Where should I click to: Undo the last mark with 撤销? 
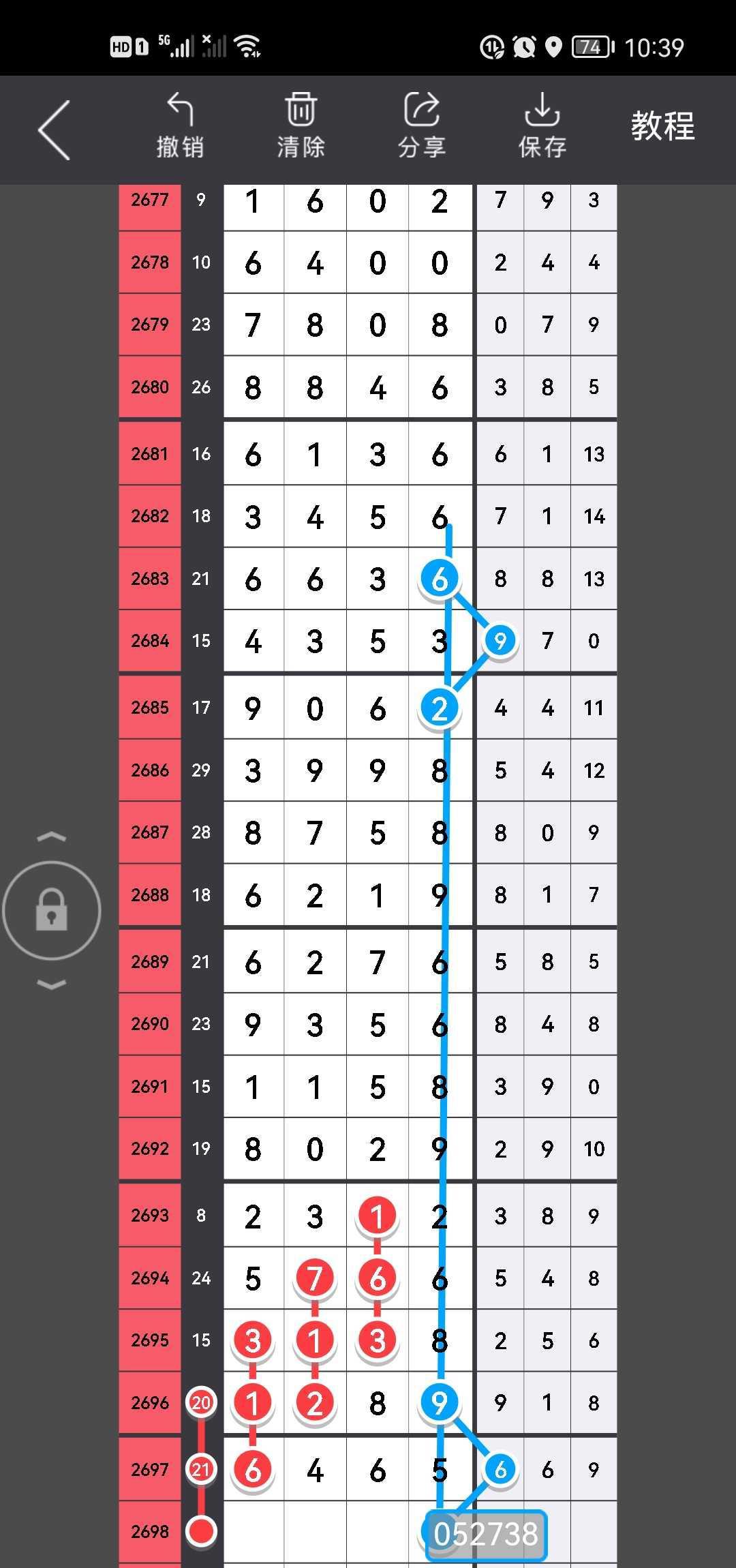pos(180,127)
